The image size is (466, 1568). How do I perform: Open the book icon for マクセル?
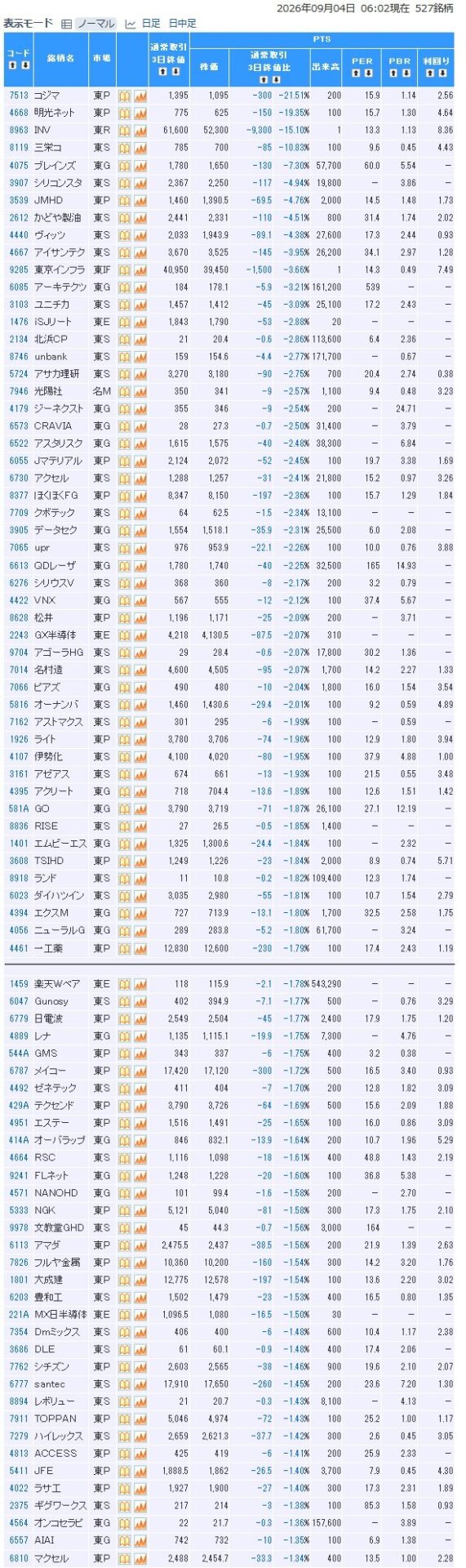click(125, 1559)
